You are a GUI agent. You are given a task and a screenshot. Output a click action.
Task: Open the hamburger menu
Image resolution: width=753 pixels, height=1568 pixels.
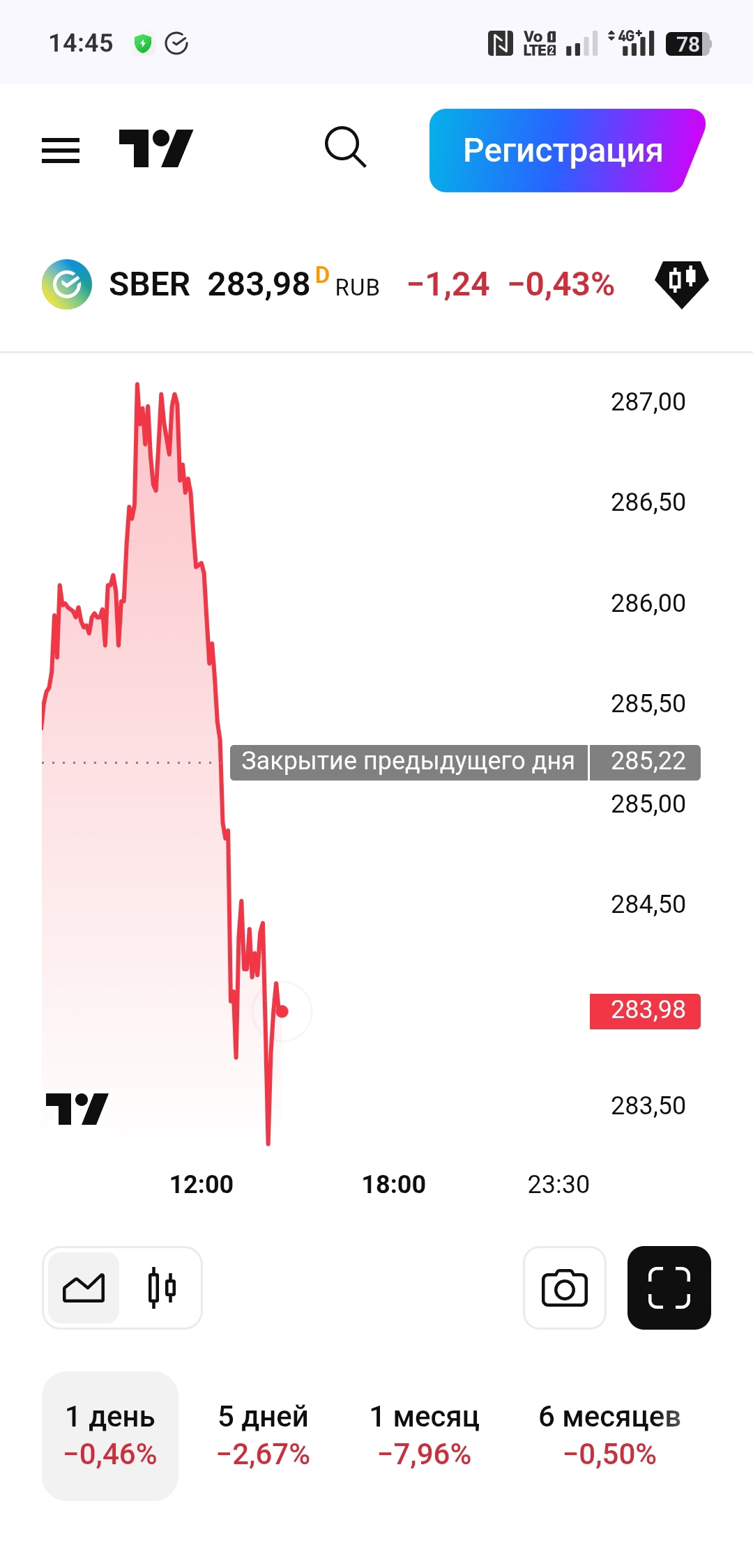point(61,150)
